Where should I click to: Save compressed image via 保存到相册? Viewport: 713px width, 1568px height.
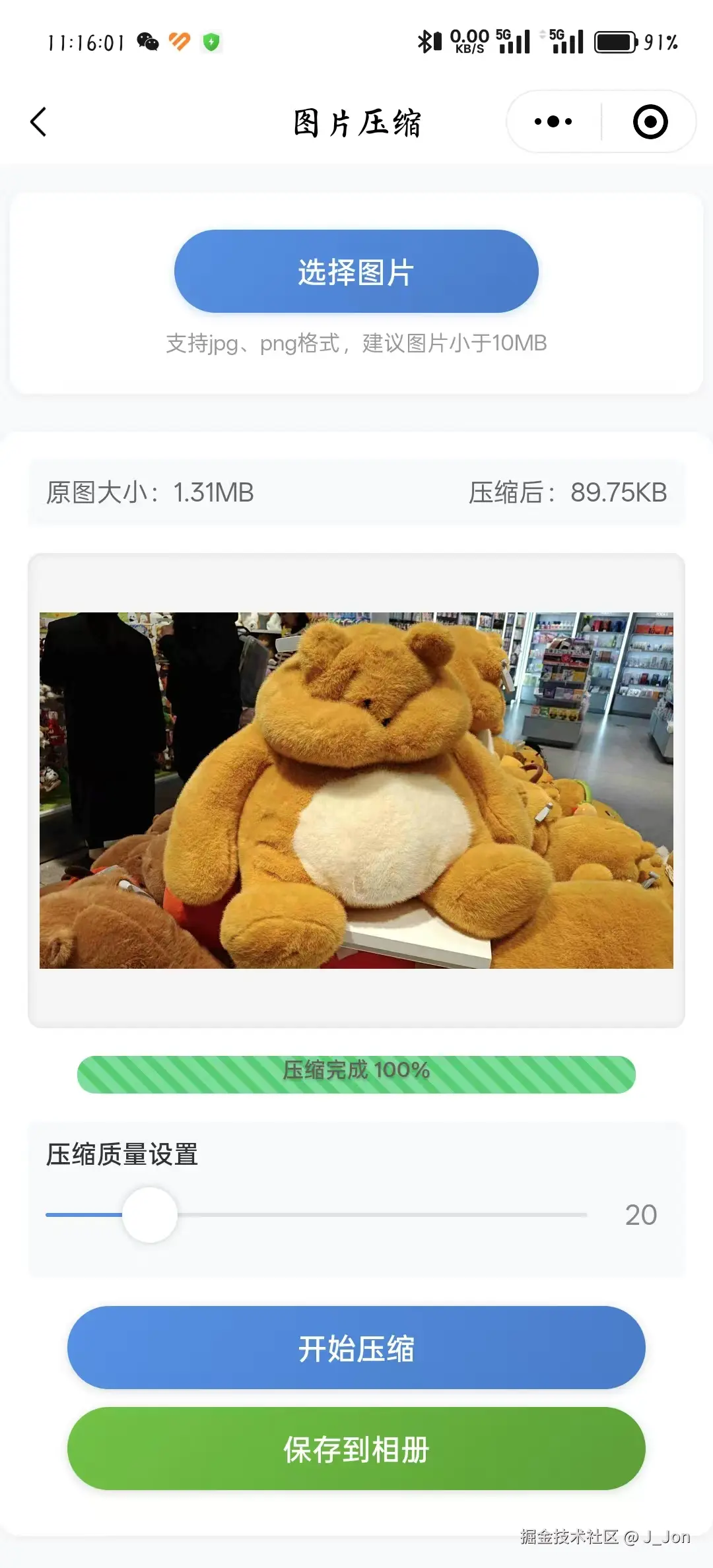356,1449
